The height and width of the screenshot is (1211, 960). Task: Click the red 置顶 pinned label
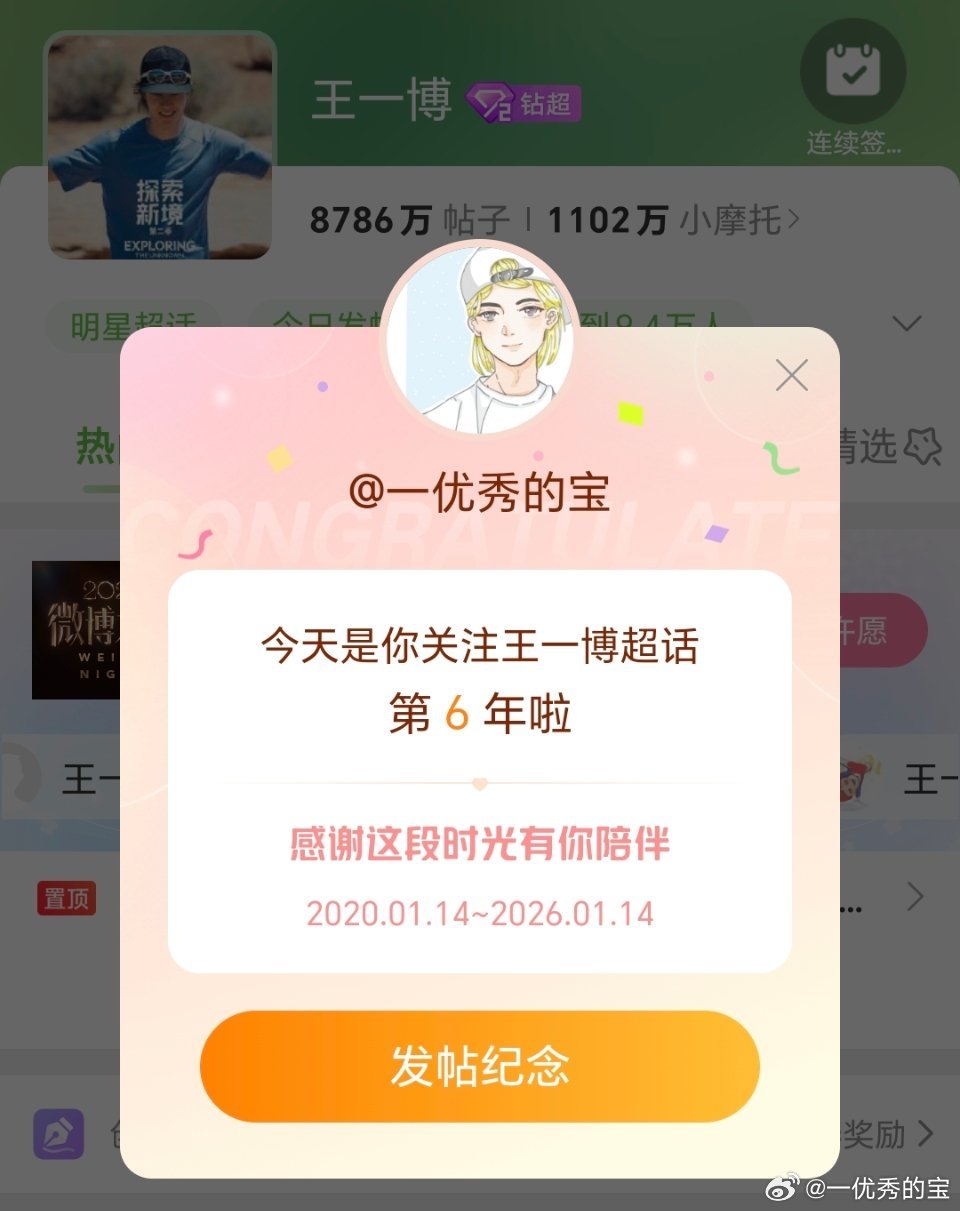(x=66, y=899)
